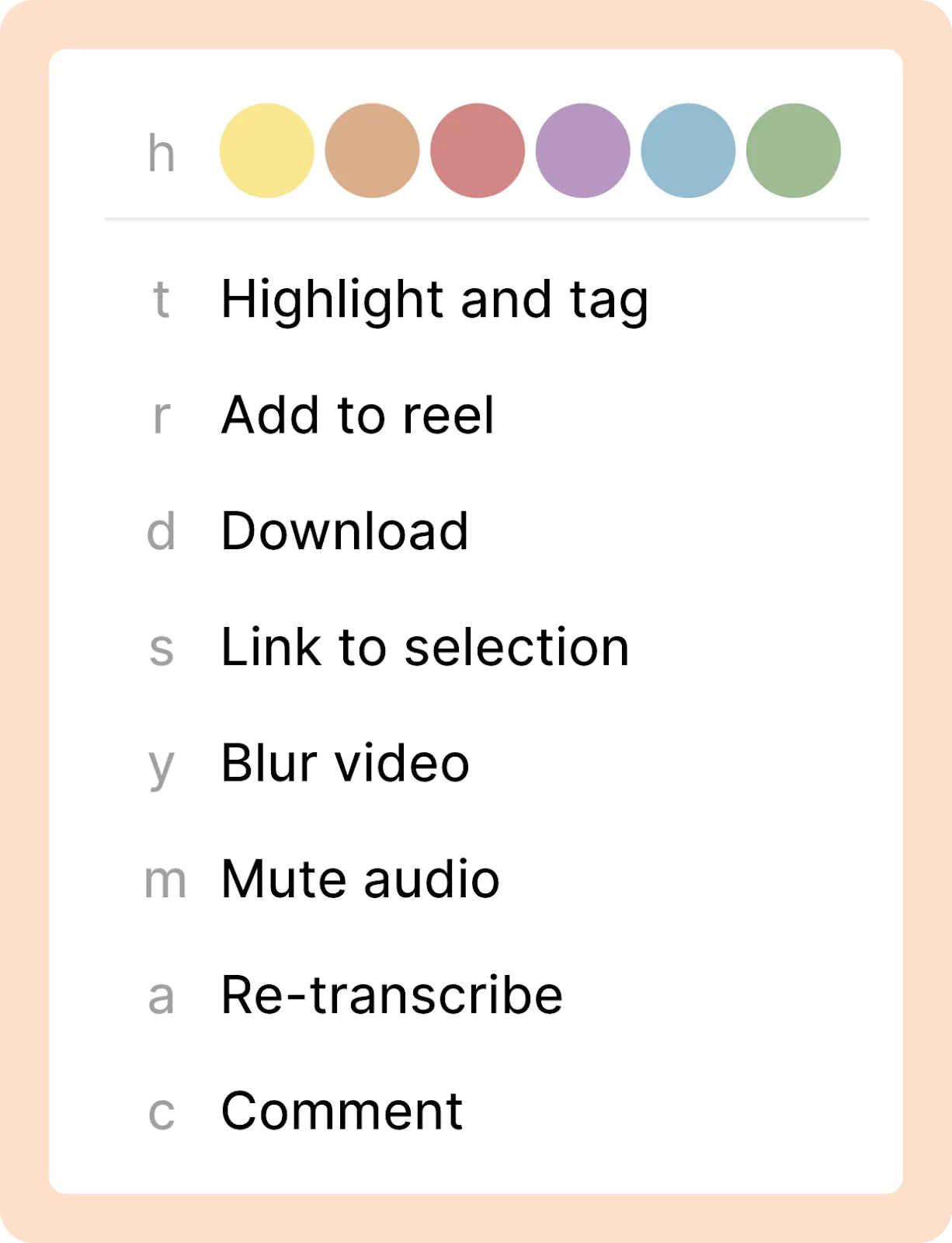Screen dimensions: 952x1243
Task: Tap the green highlight color
Action: pos(793,151)
